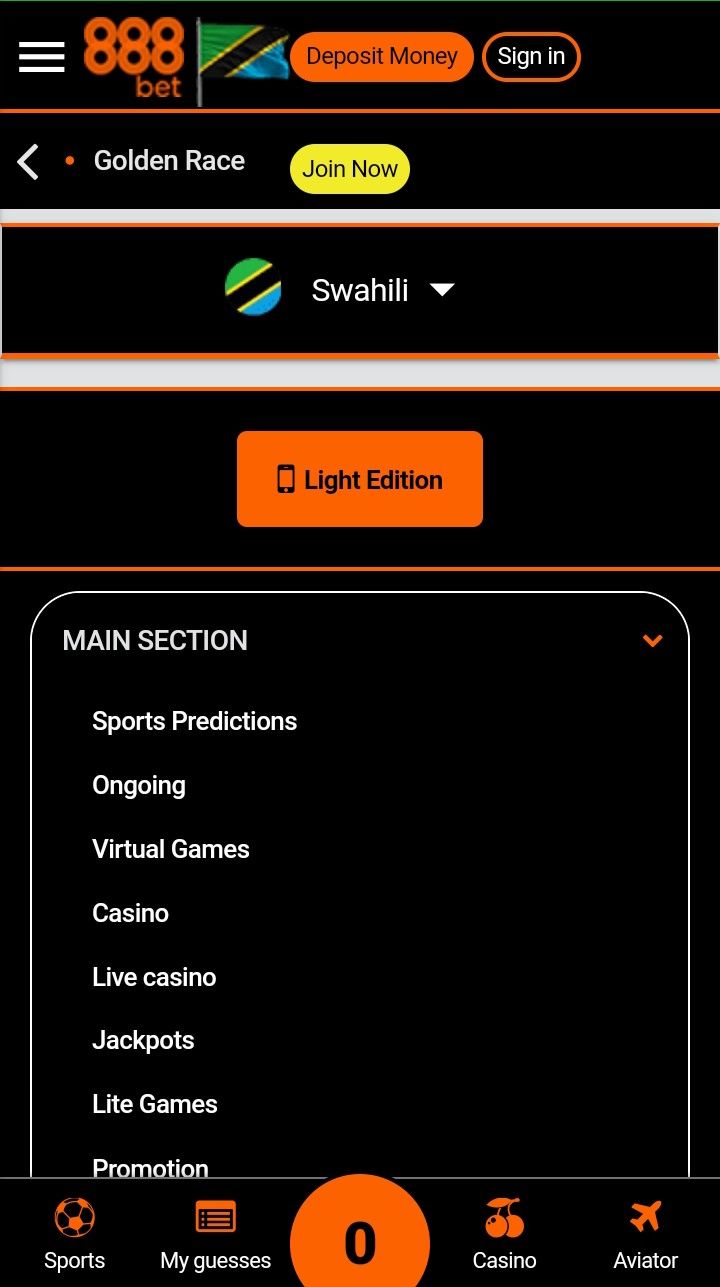Open the Swahili language dropdown

(360, 290)
